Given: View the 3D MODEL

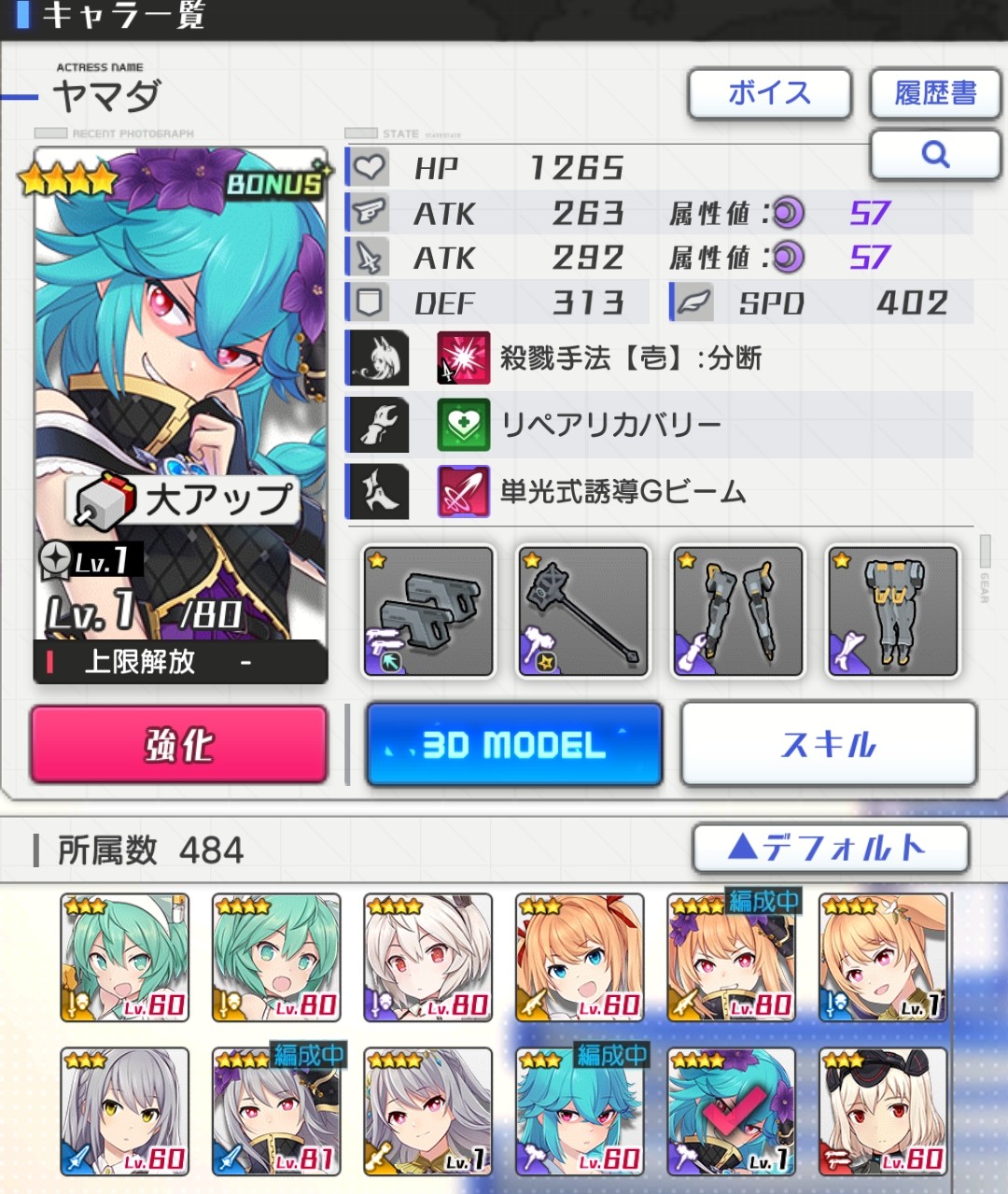Looking at the screenshot, I should click(x=514, y=744).
